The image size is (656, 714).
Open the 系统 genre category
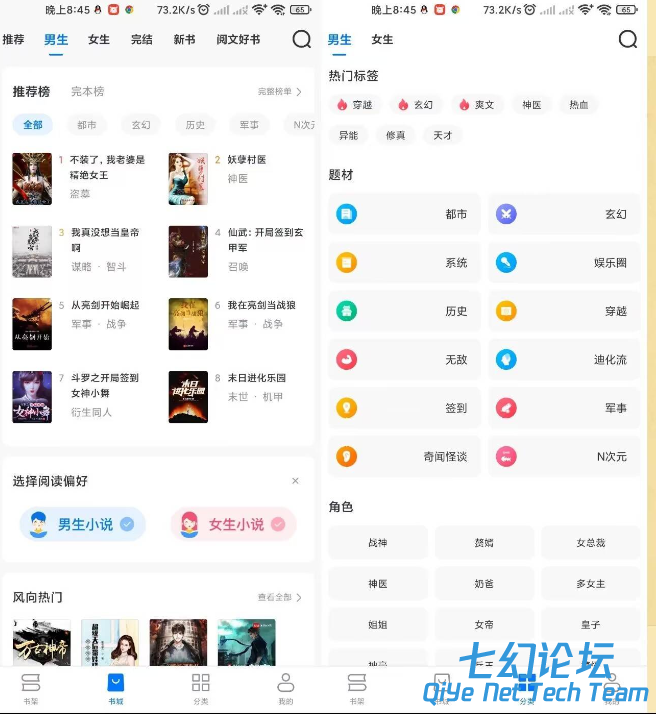tap(404, 263)
